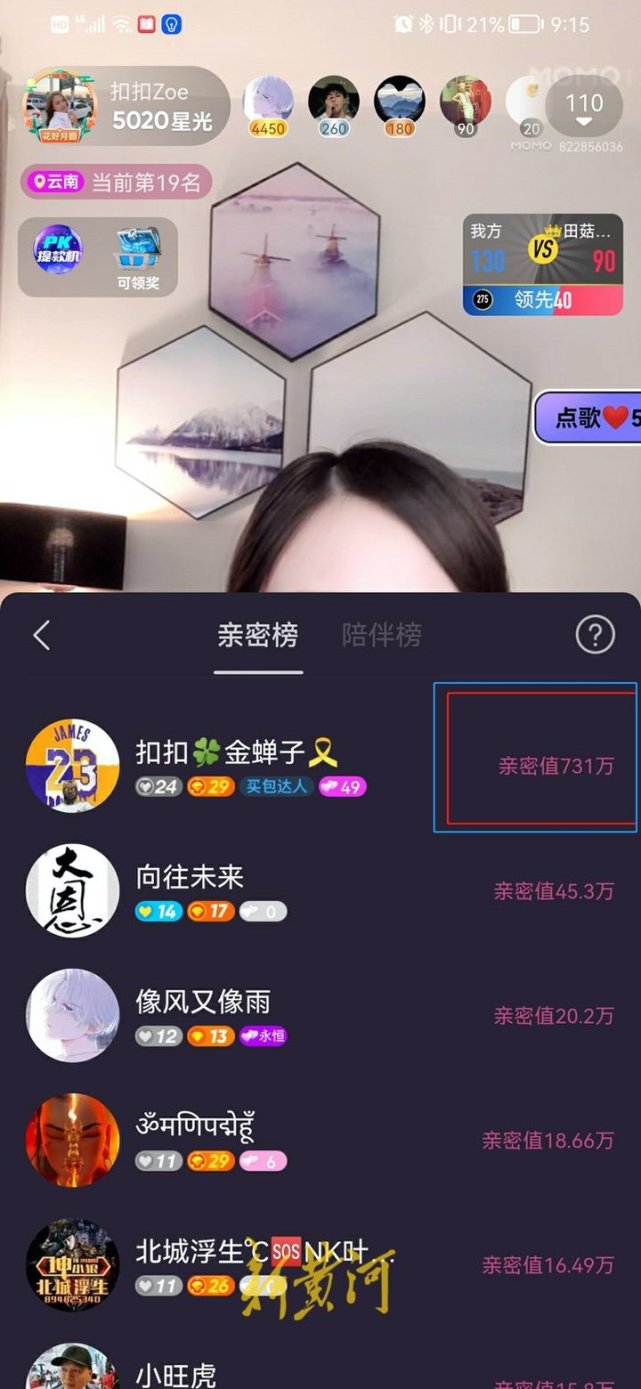641x1389 pixels.
Task: Claim the 可领奖 reward box
Action: (x=138, y=256)
